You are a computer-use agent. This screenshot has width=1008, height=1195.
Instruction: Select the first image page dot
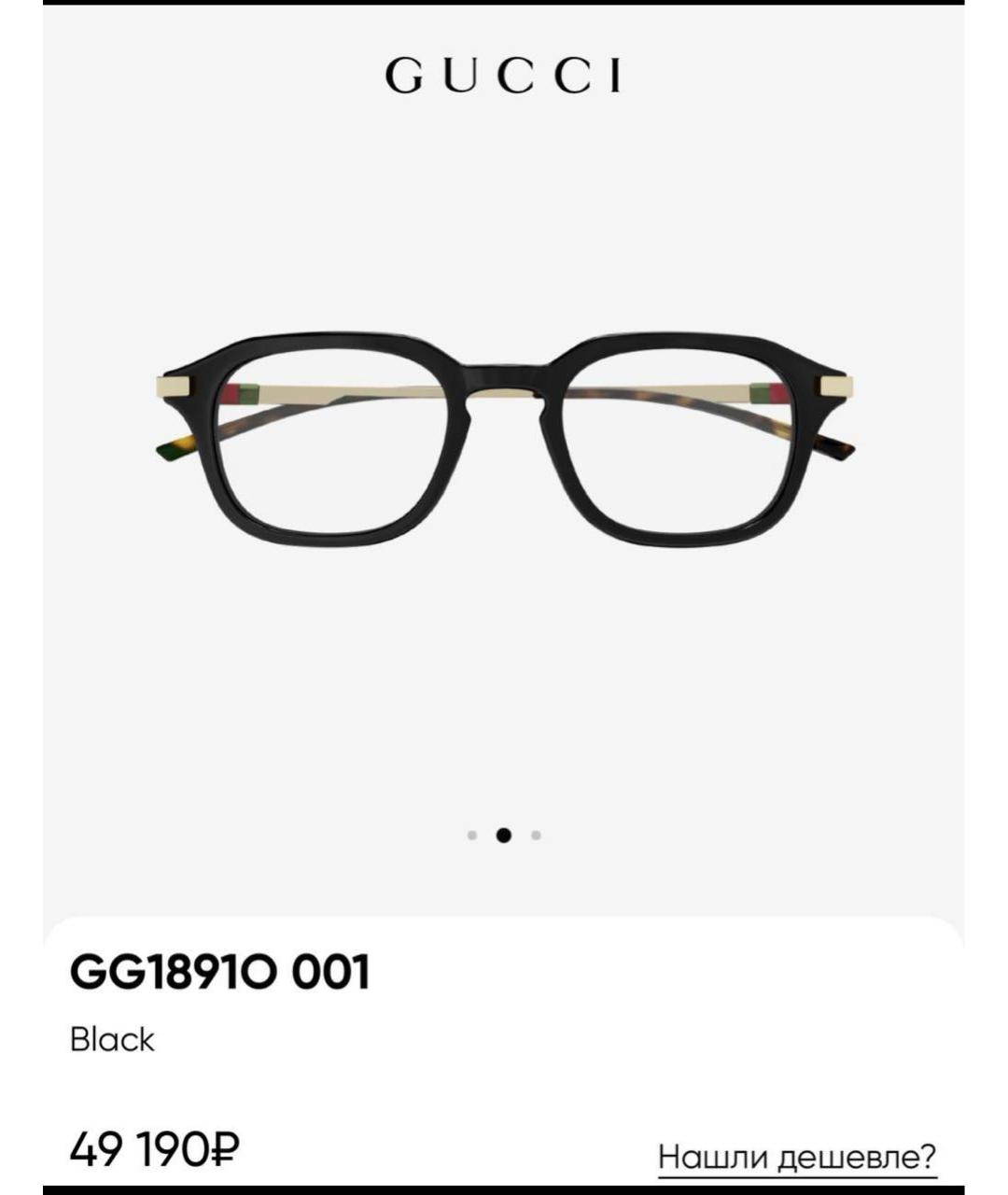click(472, 836)
